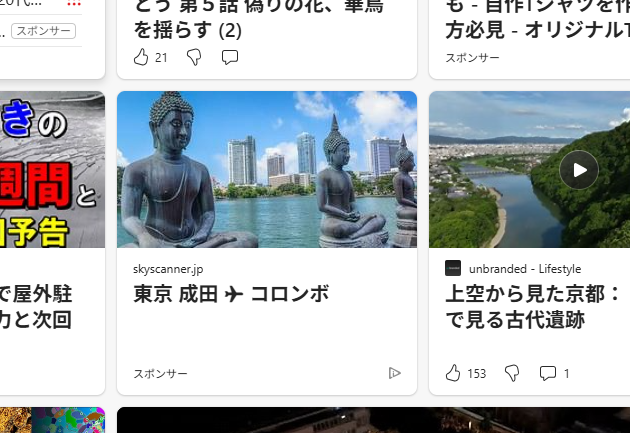The width and height of the screenshot is (630, 433).
Task: Like the 上空から見た京都 post
Action: point(453,373)
